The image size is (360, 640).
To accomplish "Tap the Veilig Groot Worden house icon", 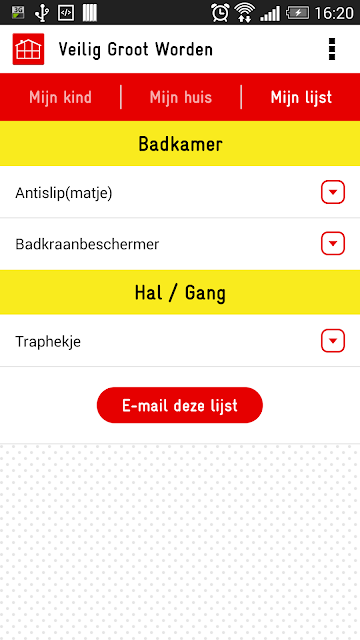I will click(28, 49).
